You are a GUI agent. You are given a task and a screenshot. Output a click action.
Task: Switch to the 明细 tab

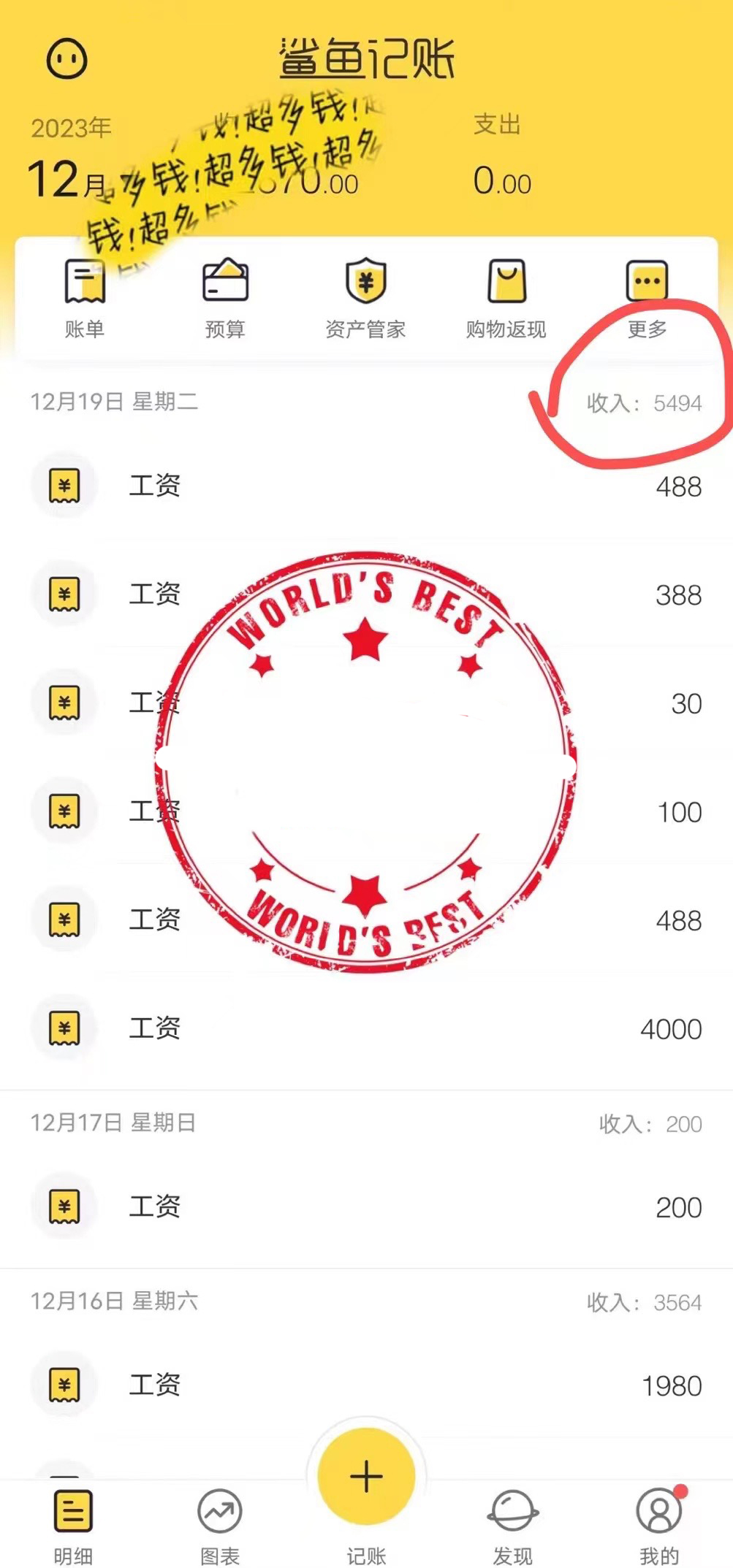73,1522
